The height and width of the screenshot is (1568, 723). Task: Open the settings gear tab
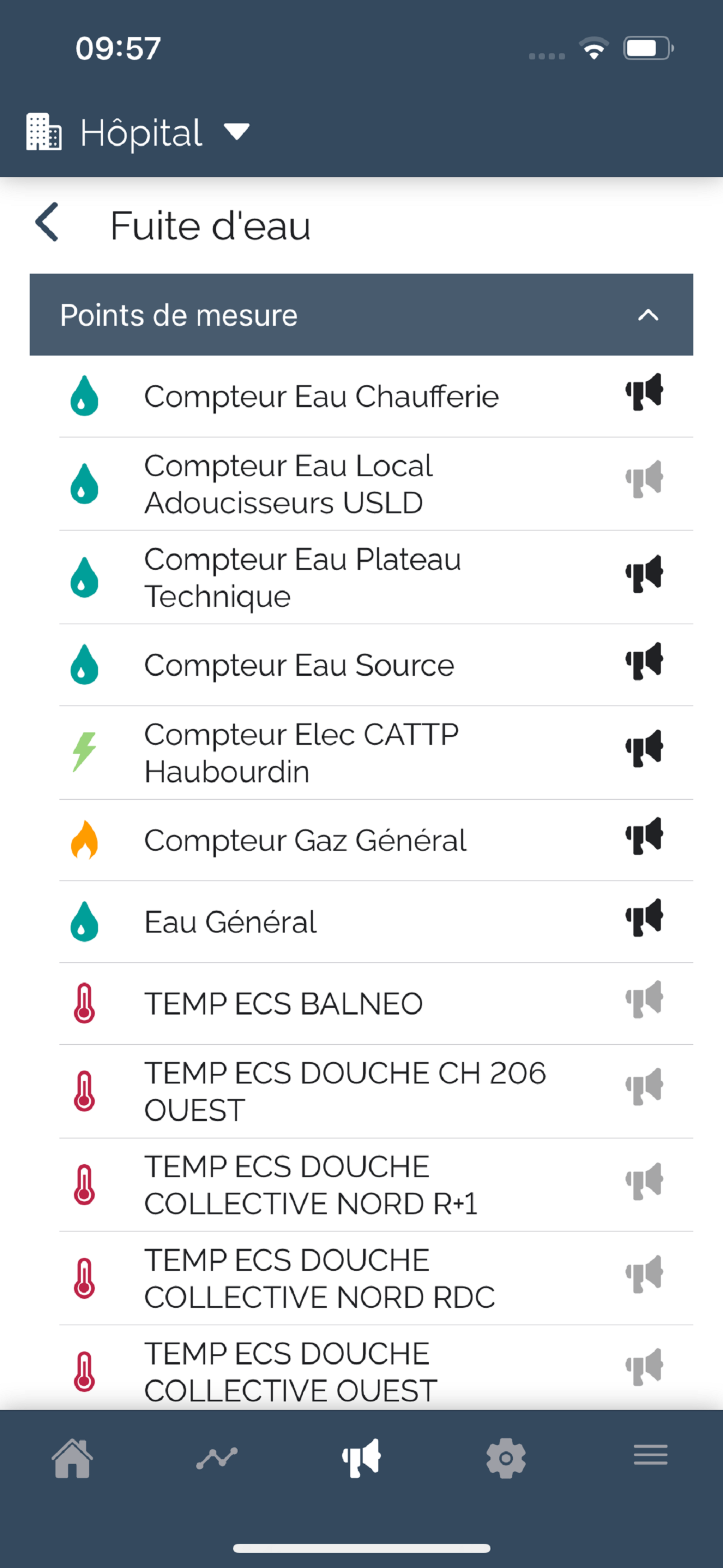(506, 1458)
